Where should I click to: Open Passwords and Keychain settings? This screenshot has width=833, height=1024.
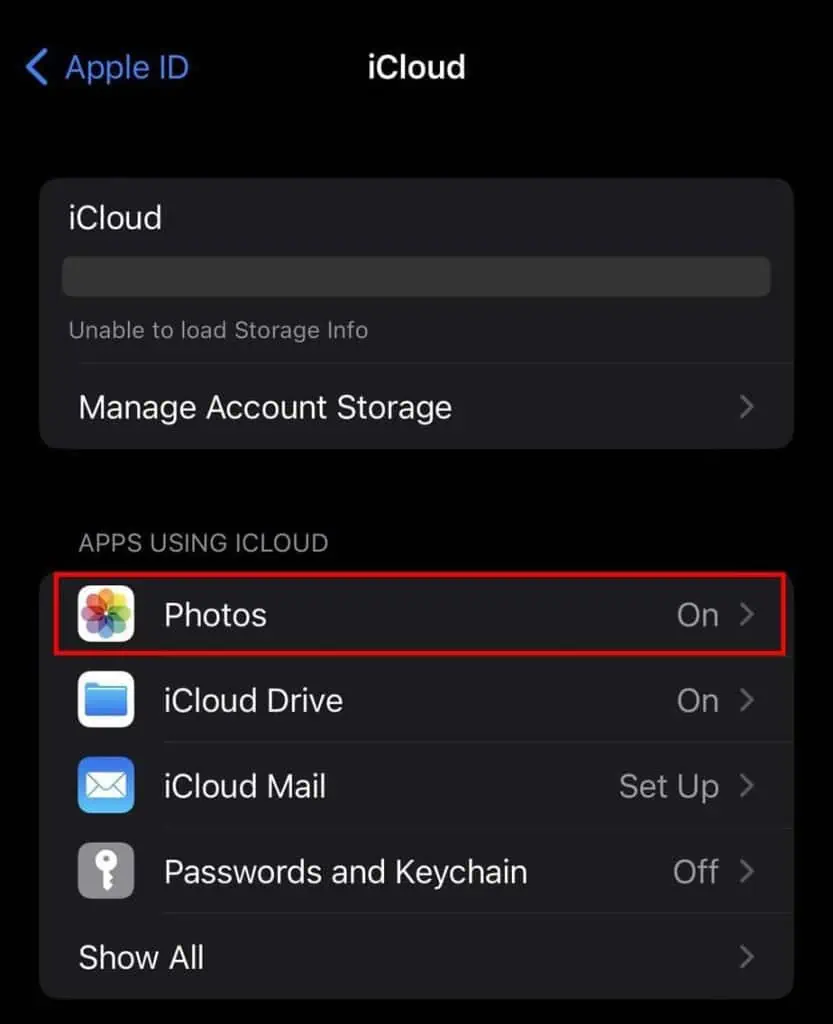[416, 872]
